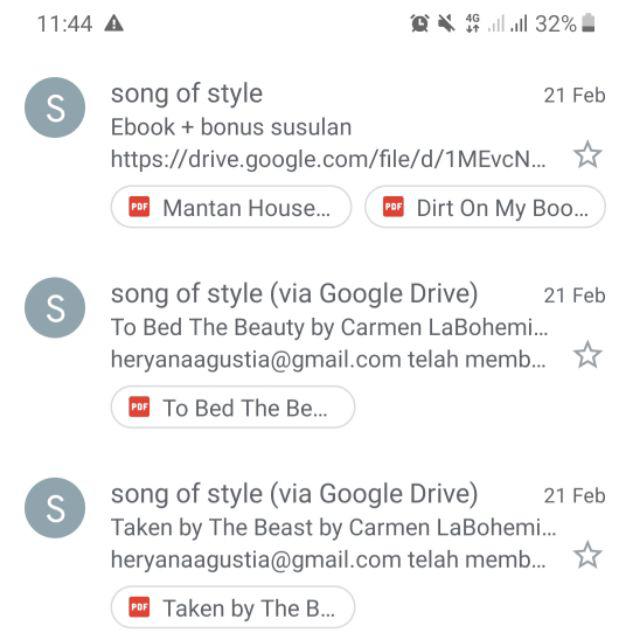
Task: Open the To Bed The Be PDF attachment
Action: tap(232, 408)
